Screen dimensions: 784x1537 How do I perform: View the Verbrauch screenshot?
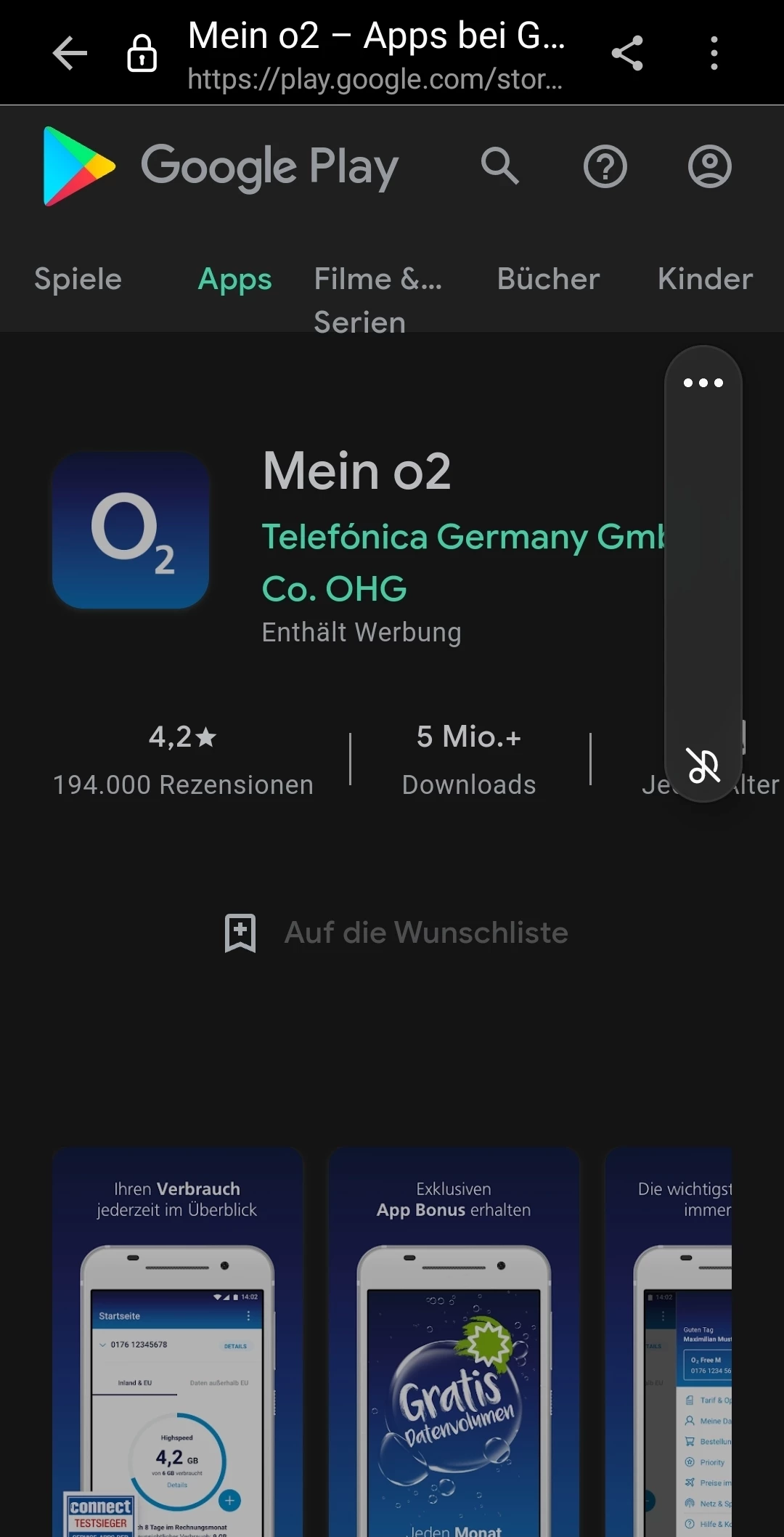pos(177,1342)
